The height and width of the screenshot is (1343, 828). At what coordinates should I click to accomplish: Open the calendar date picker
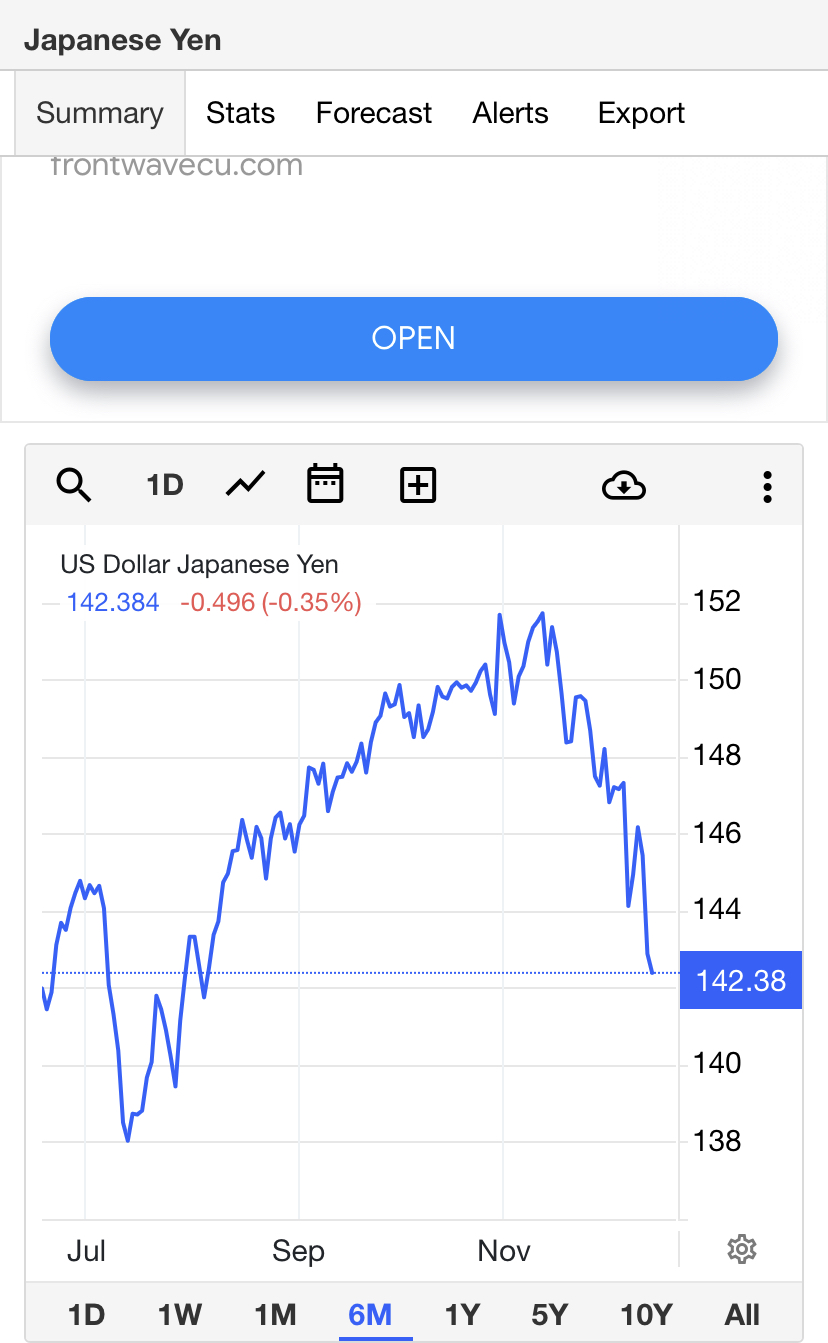click(324, 484)
